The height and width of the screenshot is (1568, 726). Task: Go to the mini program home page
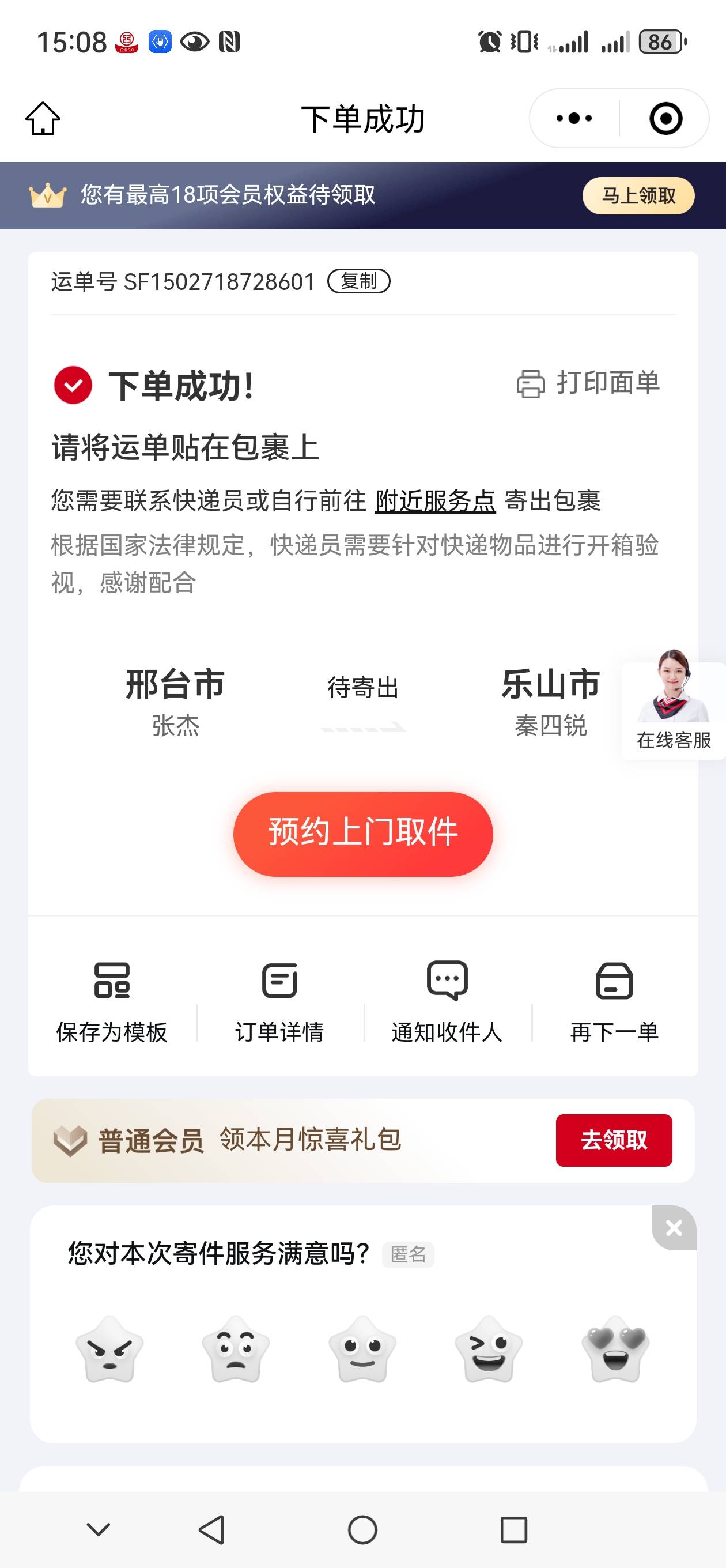click(43, 118)
